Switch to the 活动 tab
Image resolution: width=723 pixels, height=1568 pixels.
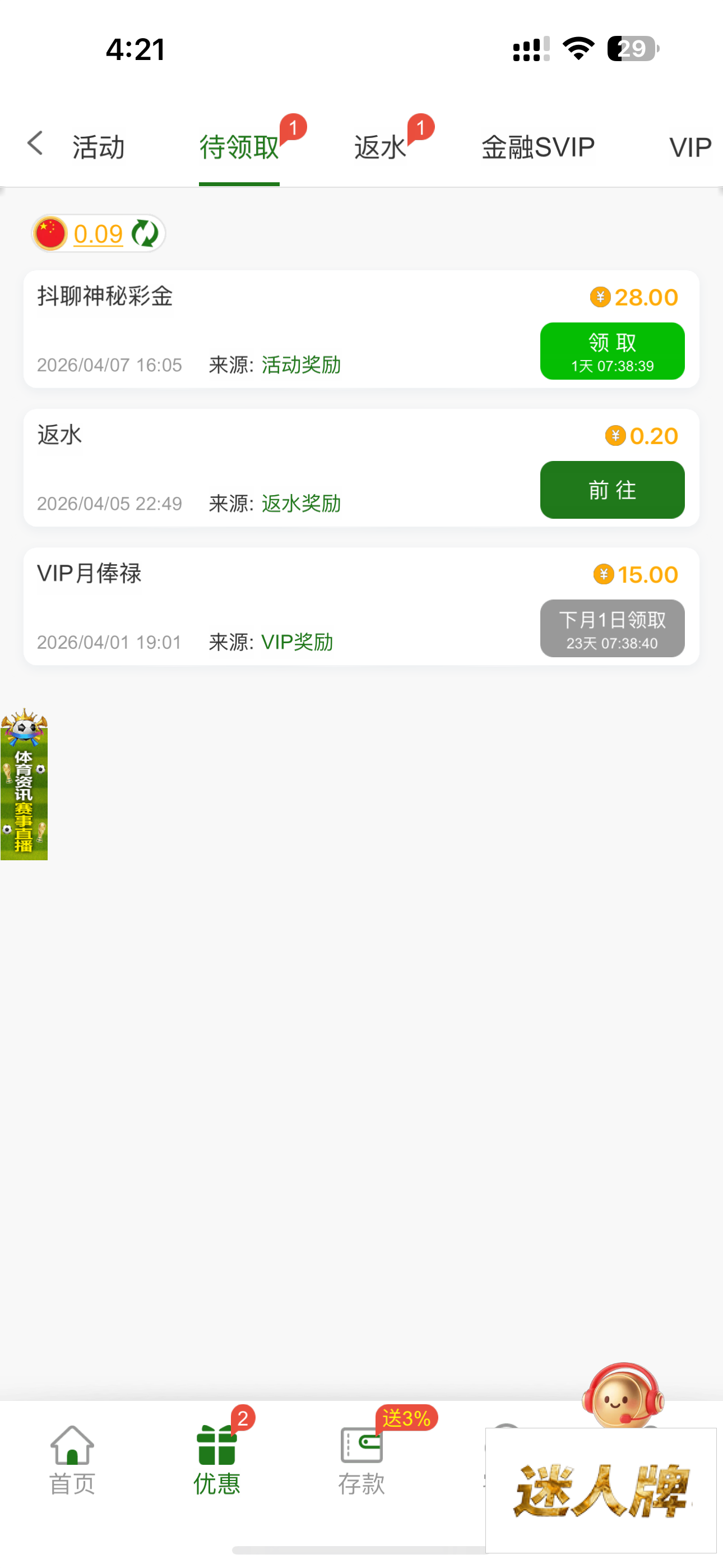click(x=99, y=147)
